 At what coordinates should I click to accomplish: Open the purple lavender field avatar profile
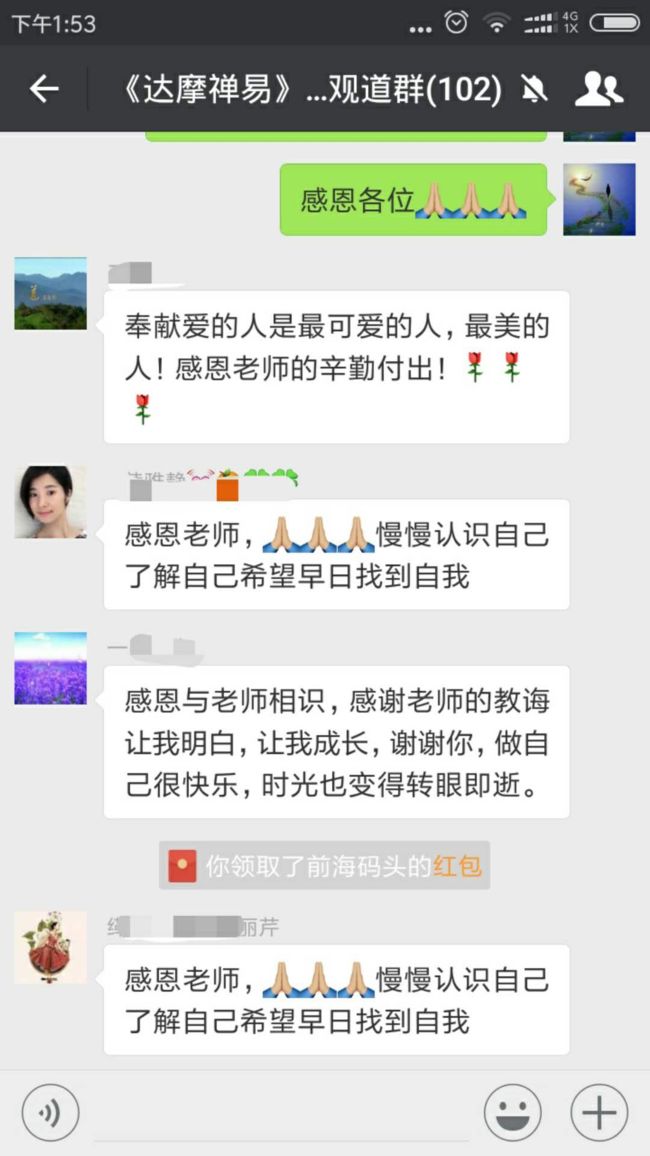coord(51,668)
